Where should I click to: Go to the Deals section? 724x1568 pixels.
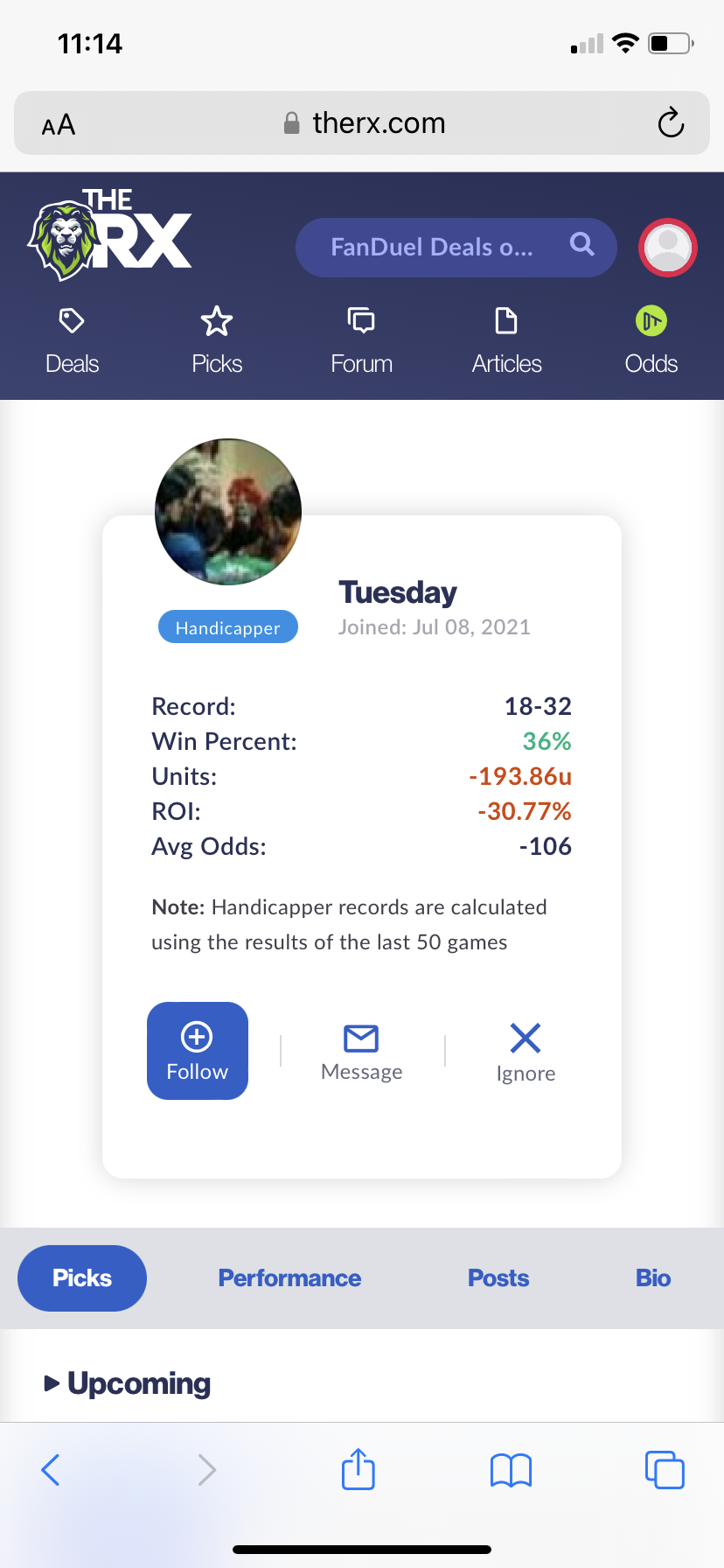pos(72,341)
